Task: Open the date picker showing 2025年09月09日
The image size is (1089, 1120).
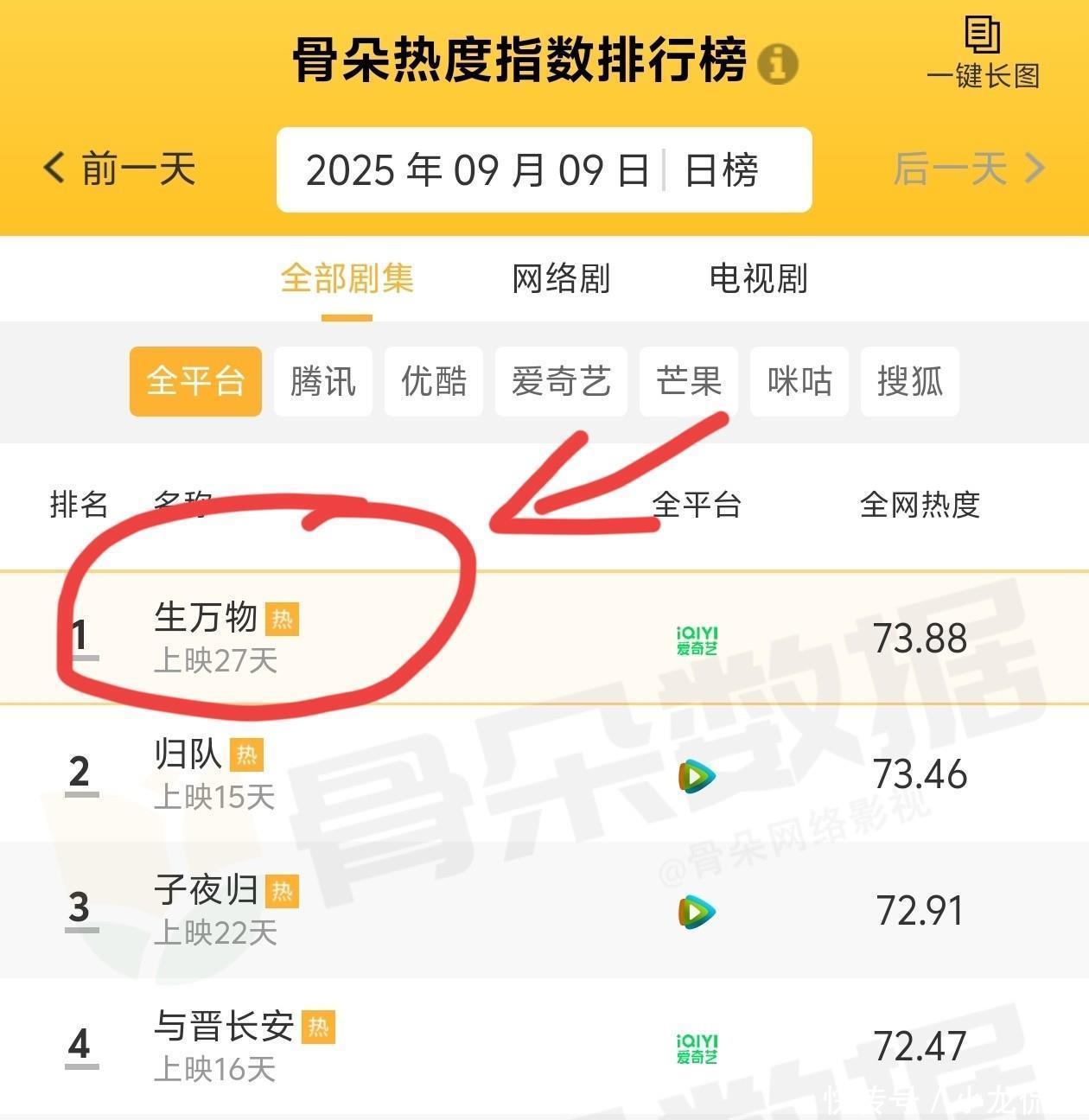Action: 477,170
